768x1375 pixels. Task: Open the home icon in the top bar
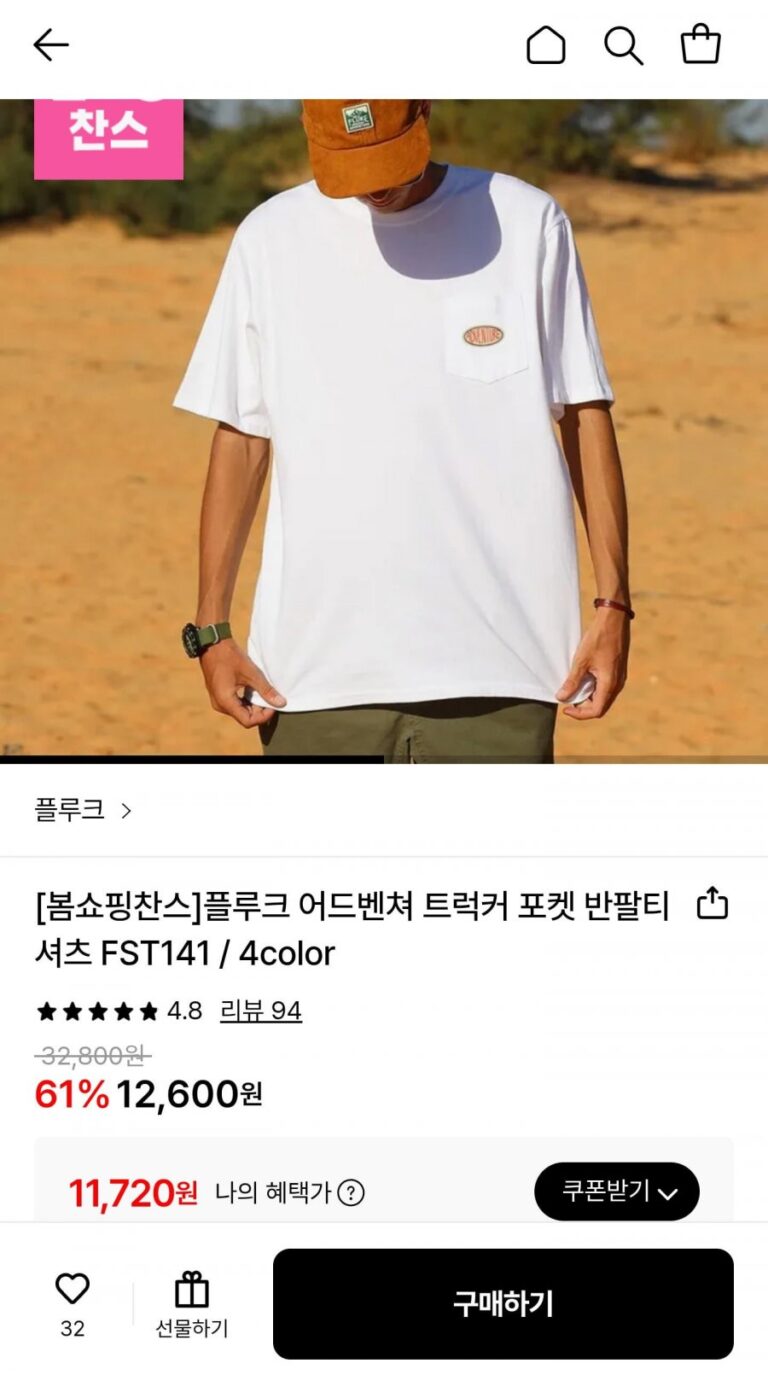[546, 46]
